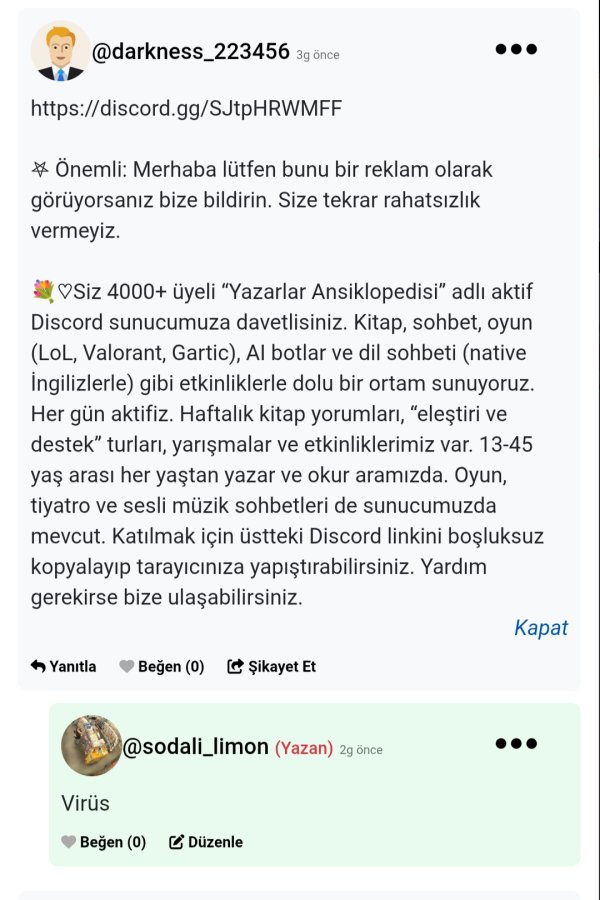Like darkness_223456's comment
This screenshot has width=600, height=900.
[x=162, y=666]
